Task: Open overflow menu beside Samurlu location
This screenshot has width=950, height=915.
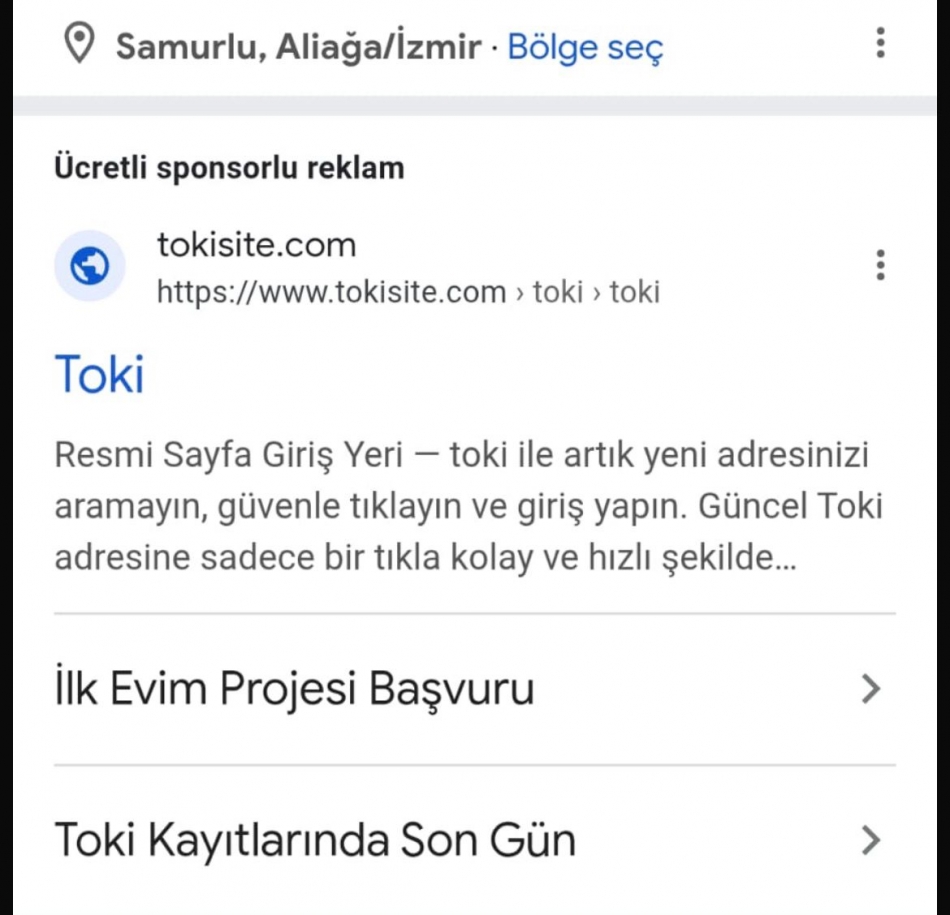Action: (880, 43)
